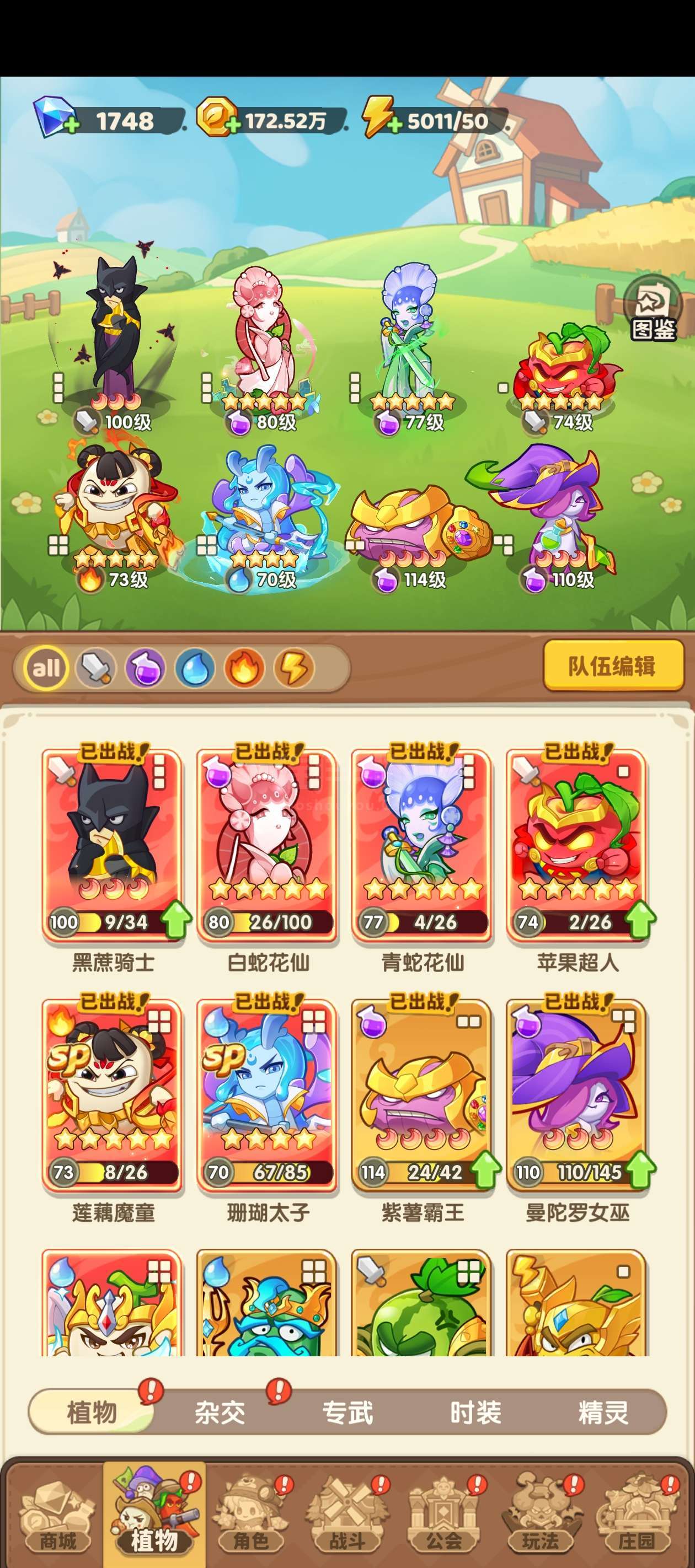The image size is (695, 1568).
Task: Filter plants by the water drop type
Action: 195,668
